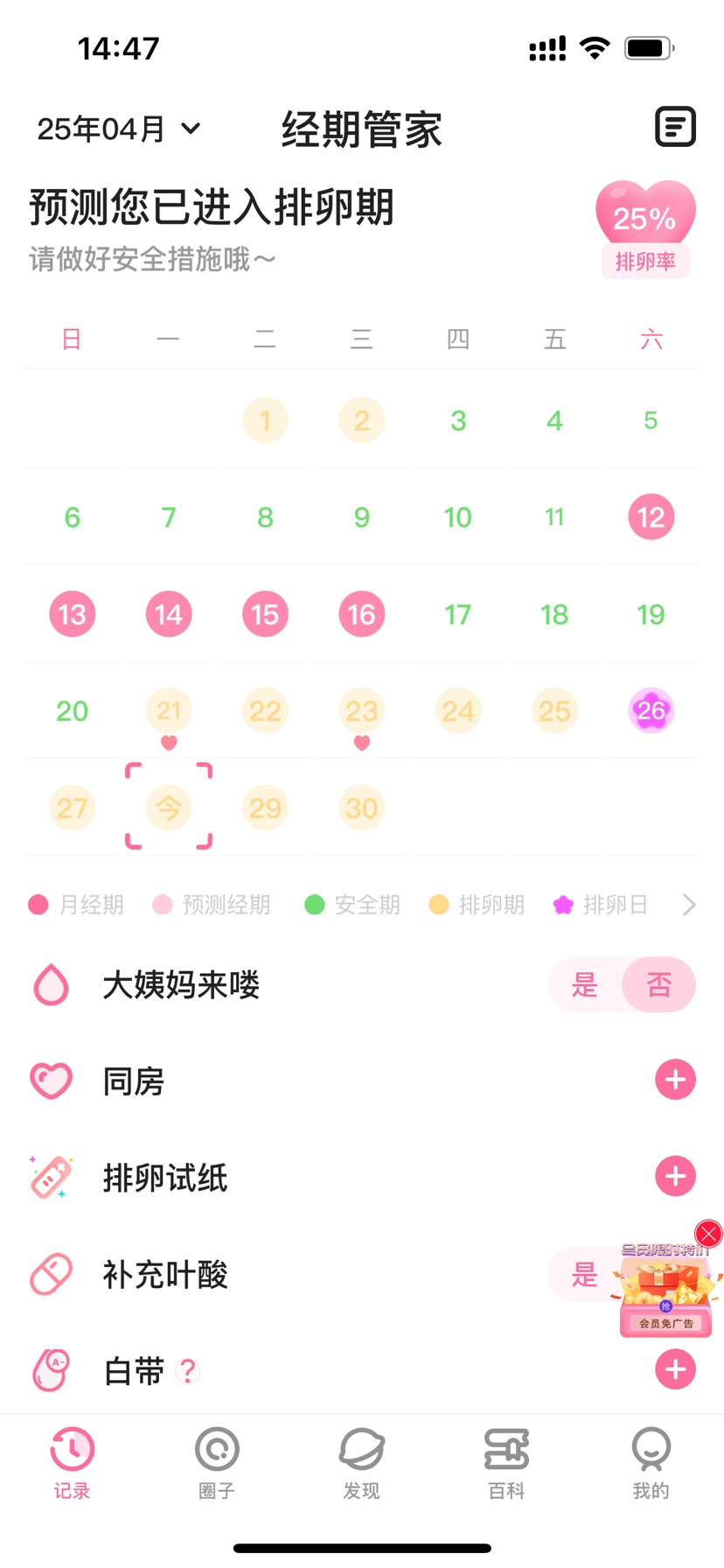The image size is (724, 1568).
Task: Open the 25% 排卵率 heart badge
Action: click(645, 229)
